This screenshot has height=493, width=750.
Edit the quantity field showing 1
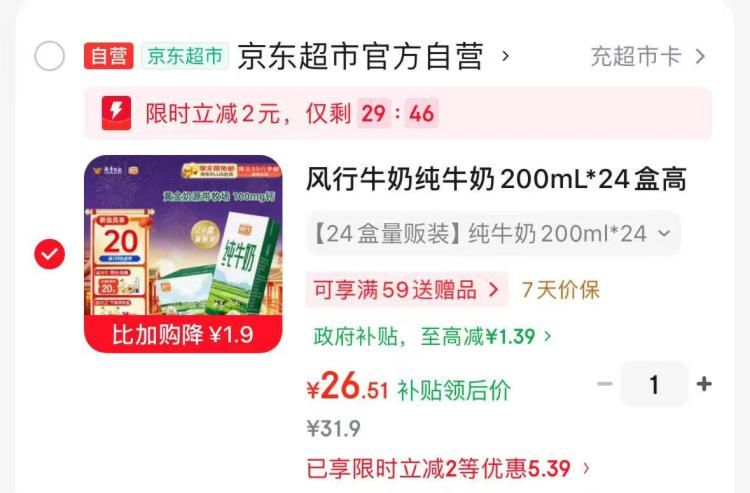coord(654,384)
